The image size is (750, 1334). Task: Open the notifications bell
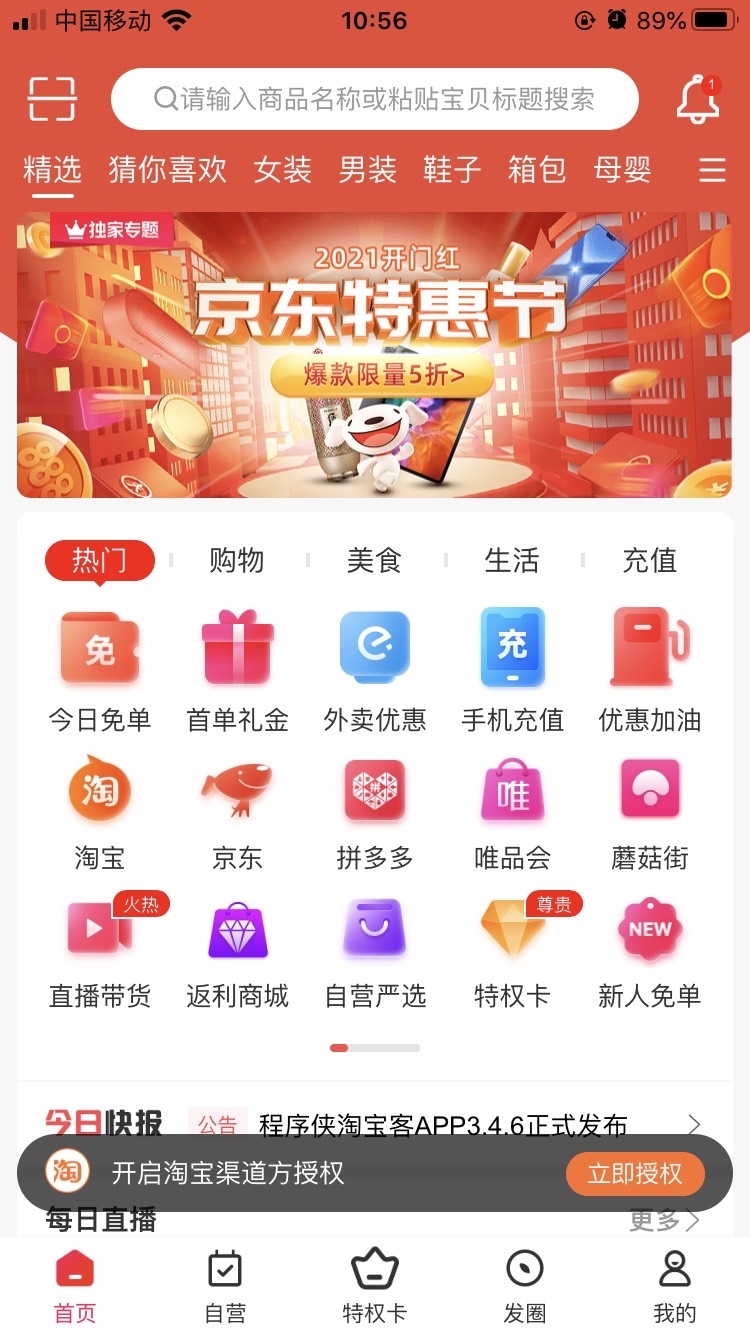coord(698,99)
